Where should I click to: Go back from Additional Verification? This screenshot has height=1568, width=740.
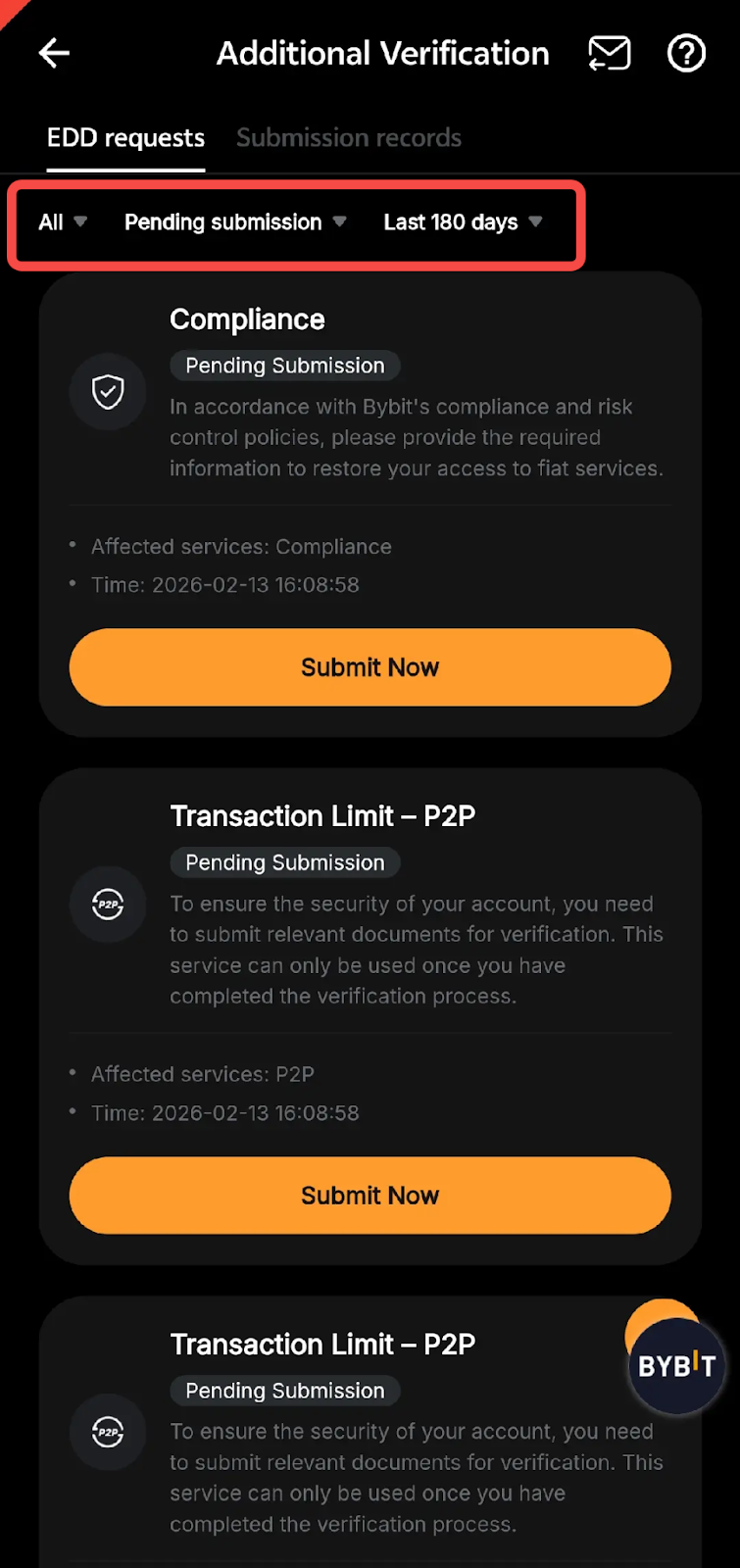[x=54, y=53]
